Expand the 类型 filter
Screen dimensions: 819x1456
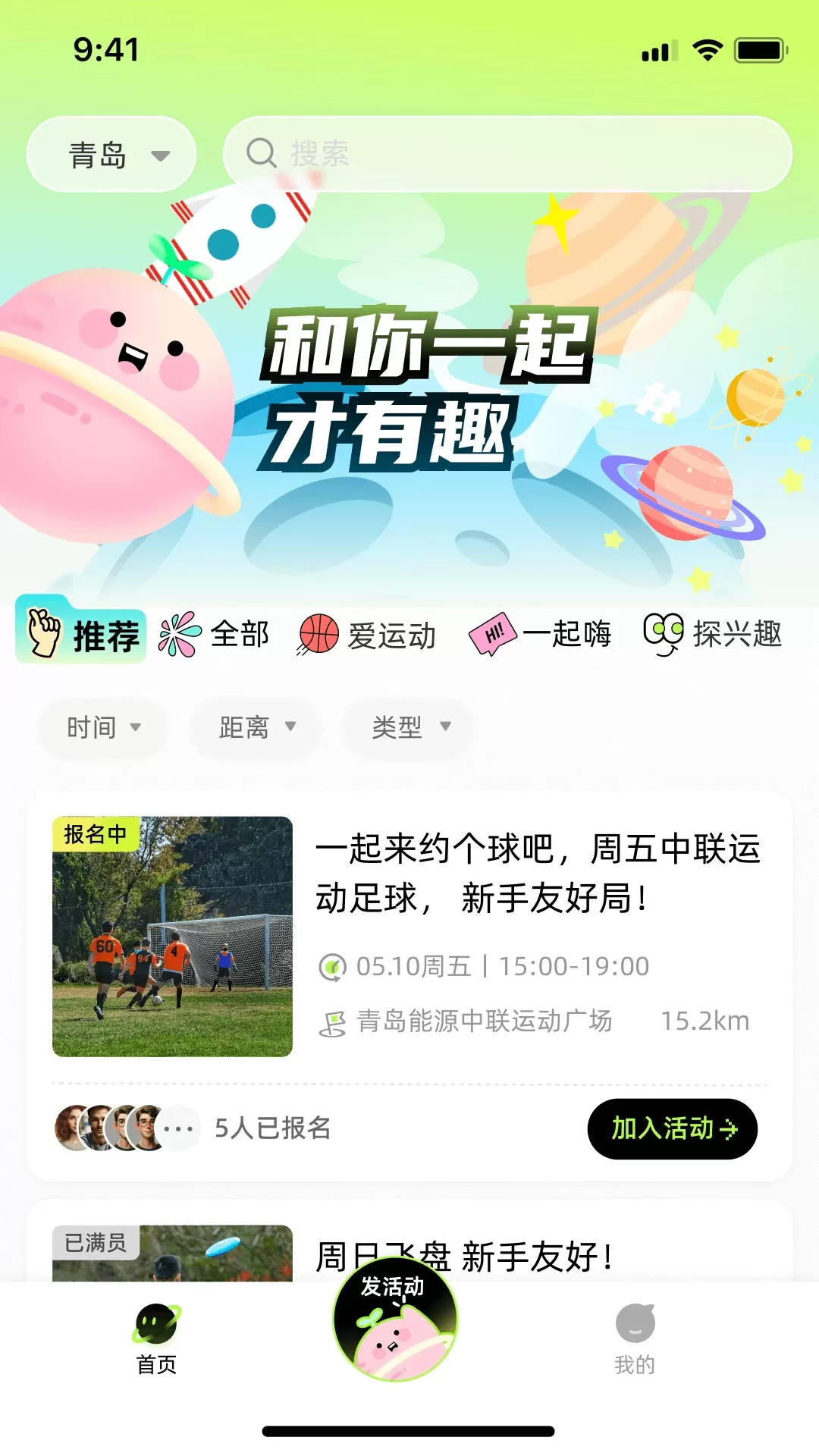click(x=409, y=727)
